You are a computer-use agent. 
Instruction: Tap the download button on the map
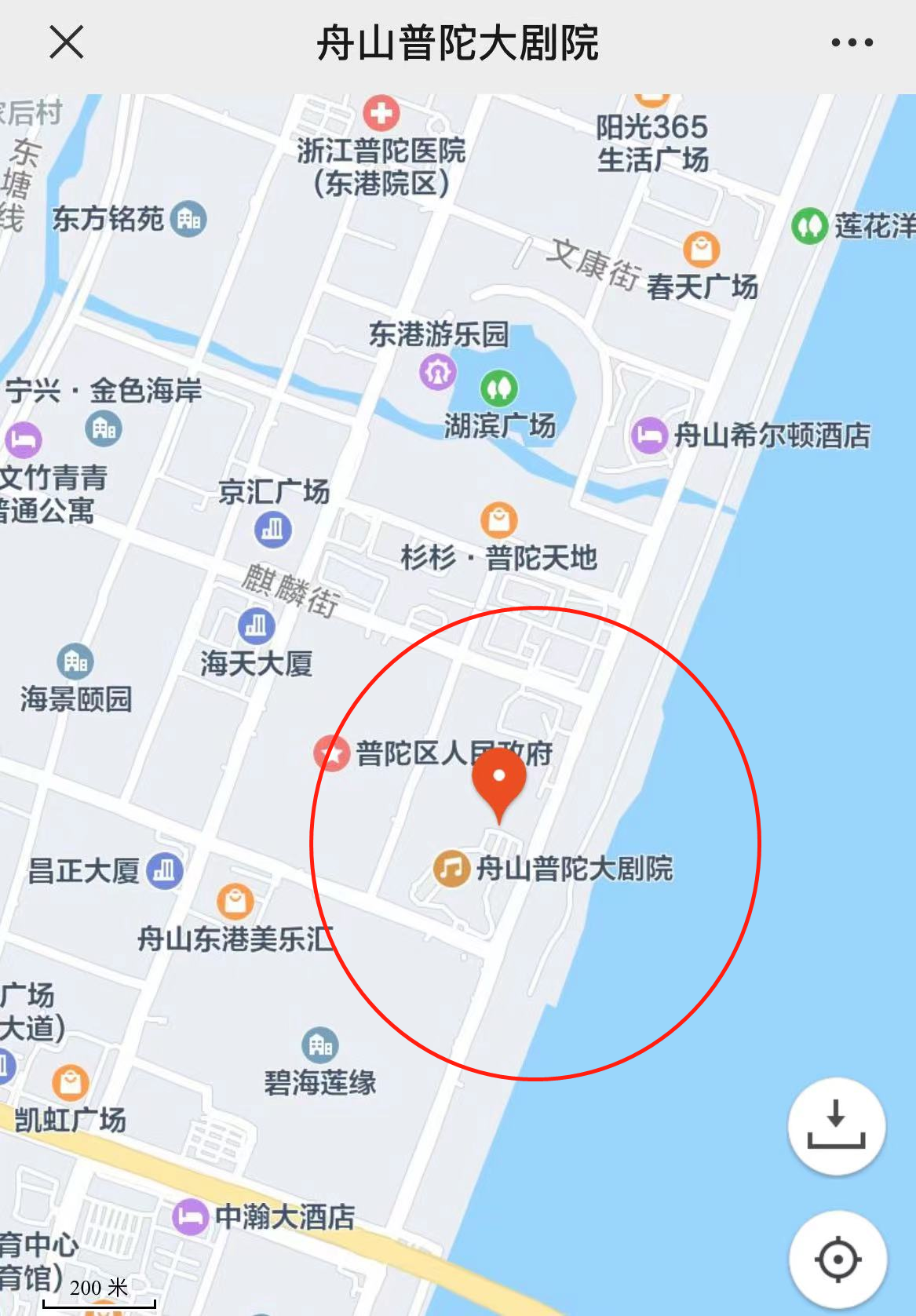(836, 1127)
